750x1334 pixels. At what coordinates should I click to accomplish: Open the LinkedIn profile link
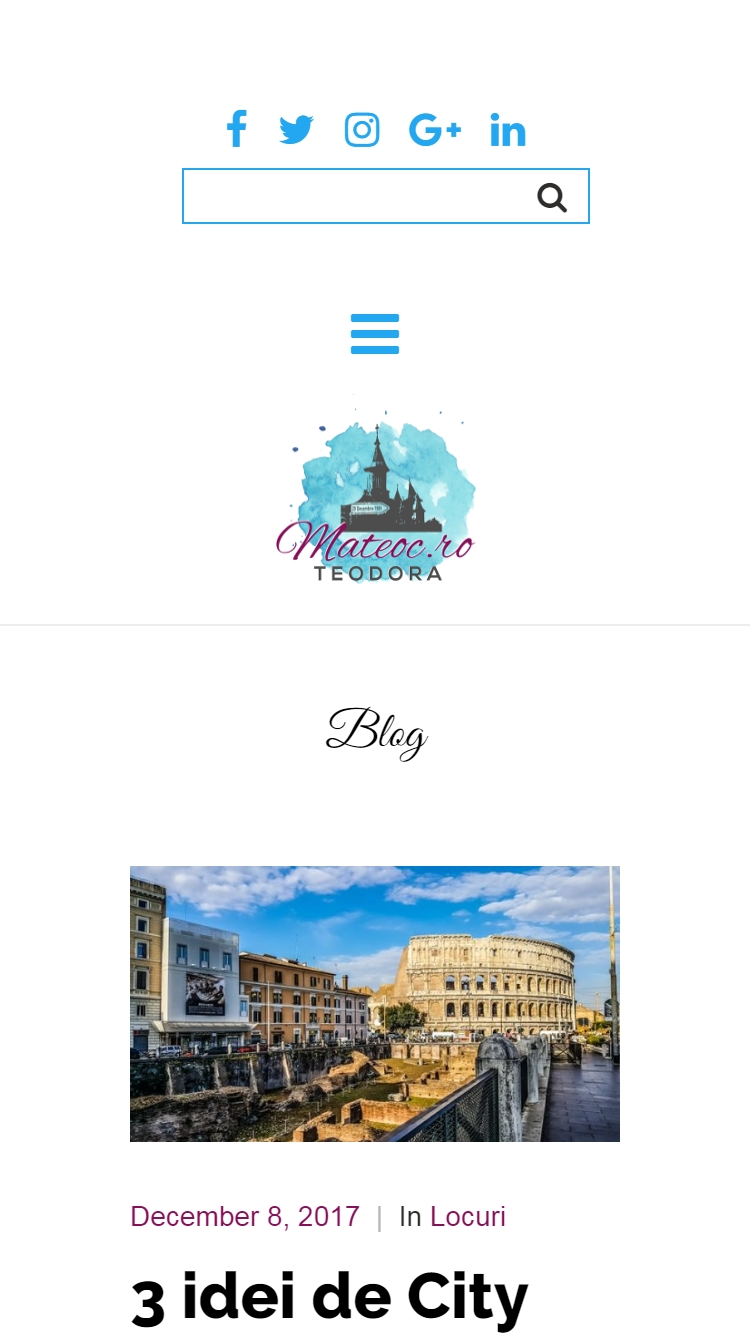coord(508,131)
